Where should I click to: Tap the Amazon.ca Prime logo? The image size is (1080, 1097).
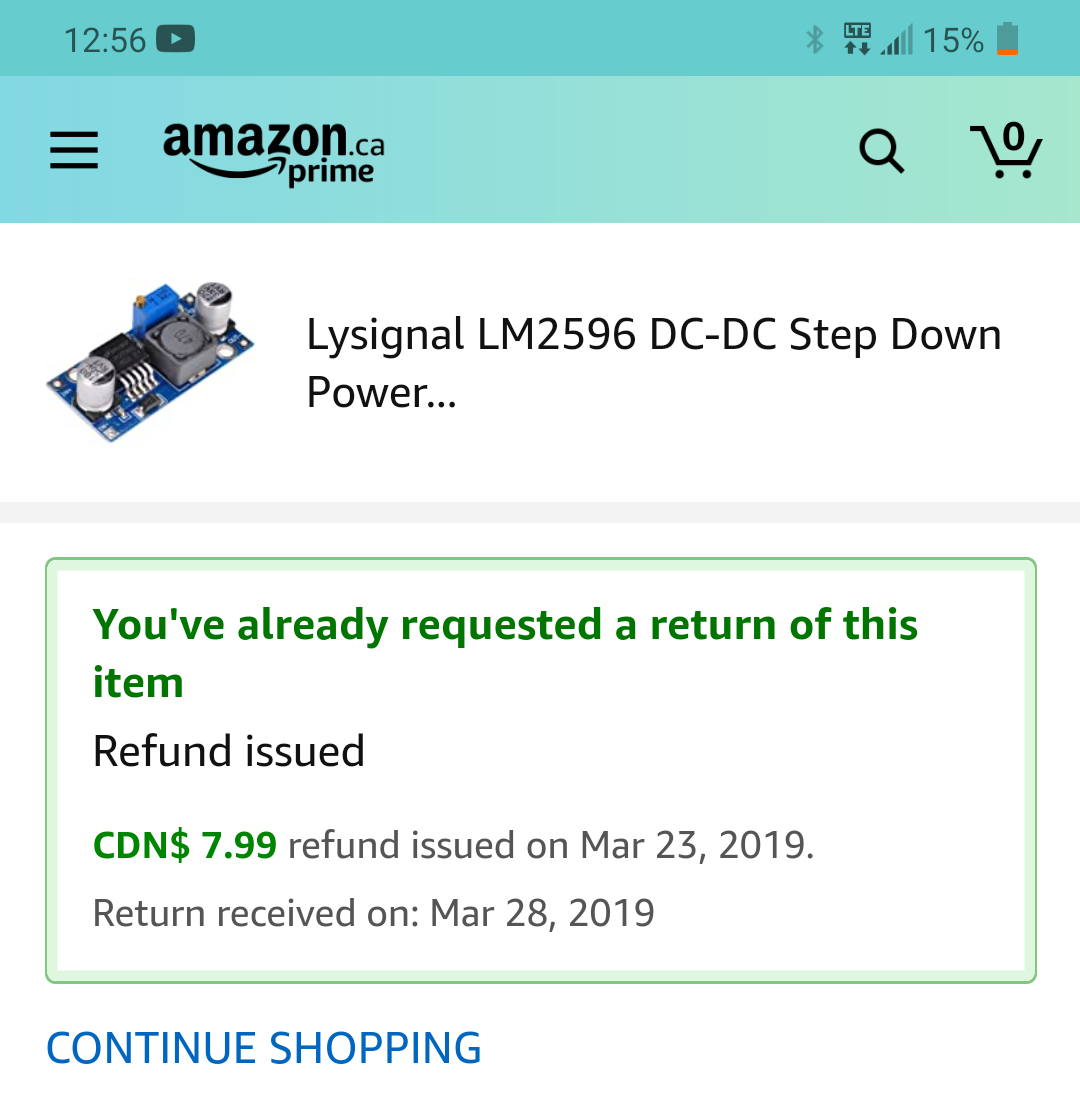(x=273, y=152)
